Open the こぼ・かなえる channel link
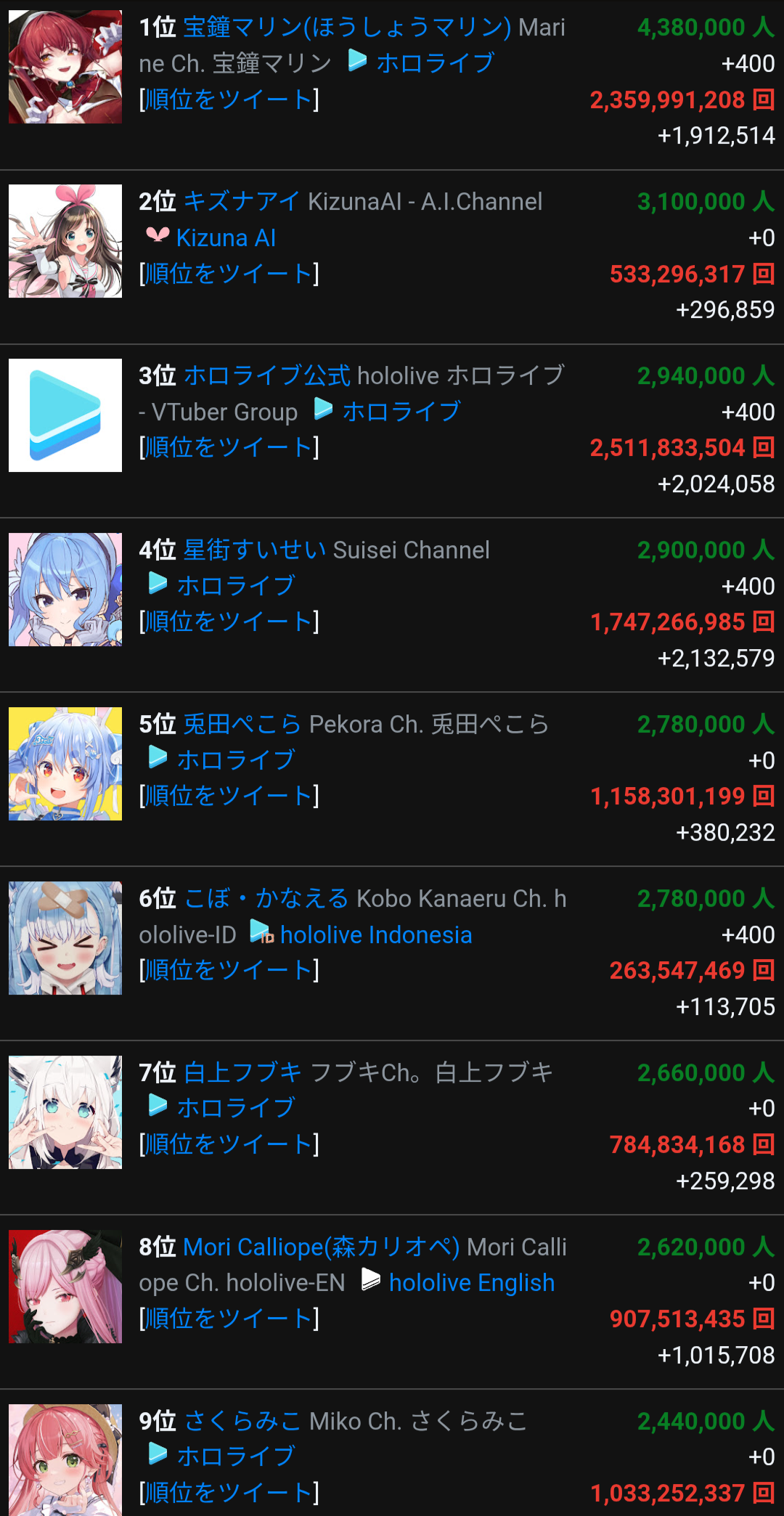 pyautogui.click(x=266, y=898)
